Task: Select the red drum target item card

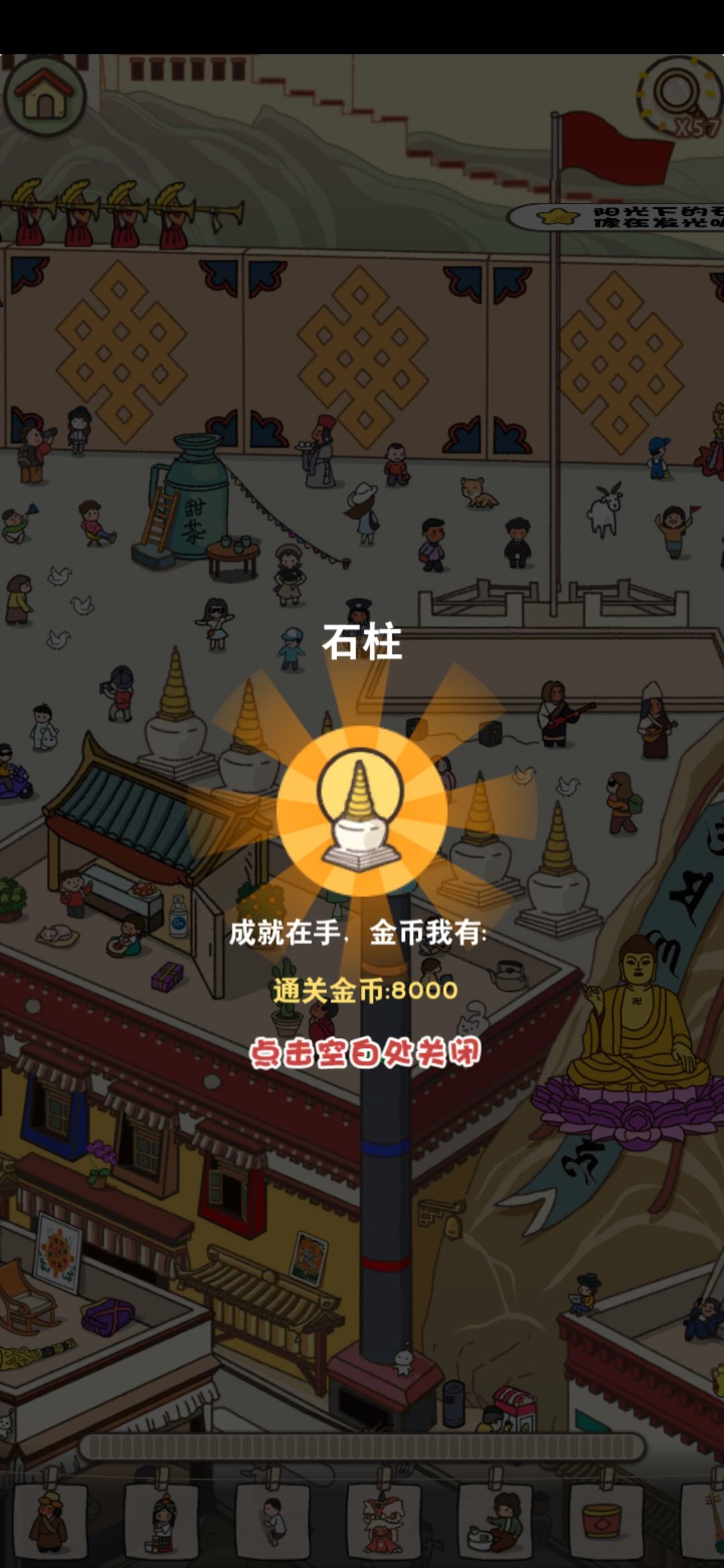Action: [607, 1521]
